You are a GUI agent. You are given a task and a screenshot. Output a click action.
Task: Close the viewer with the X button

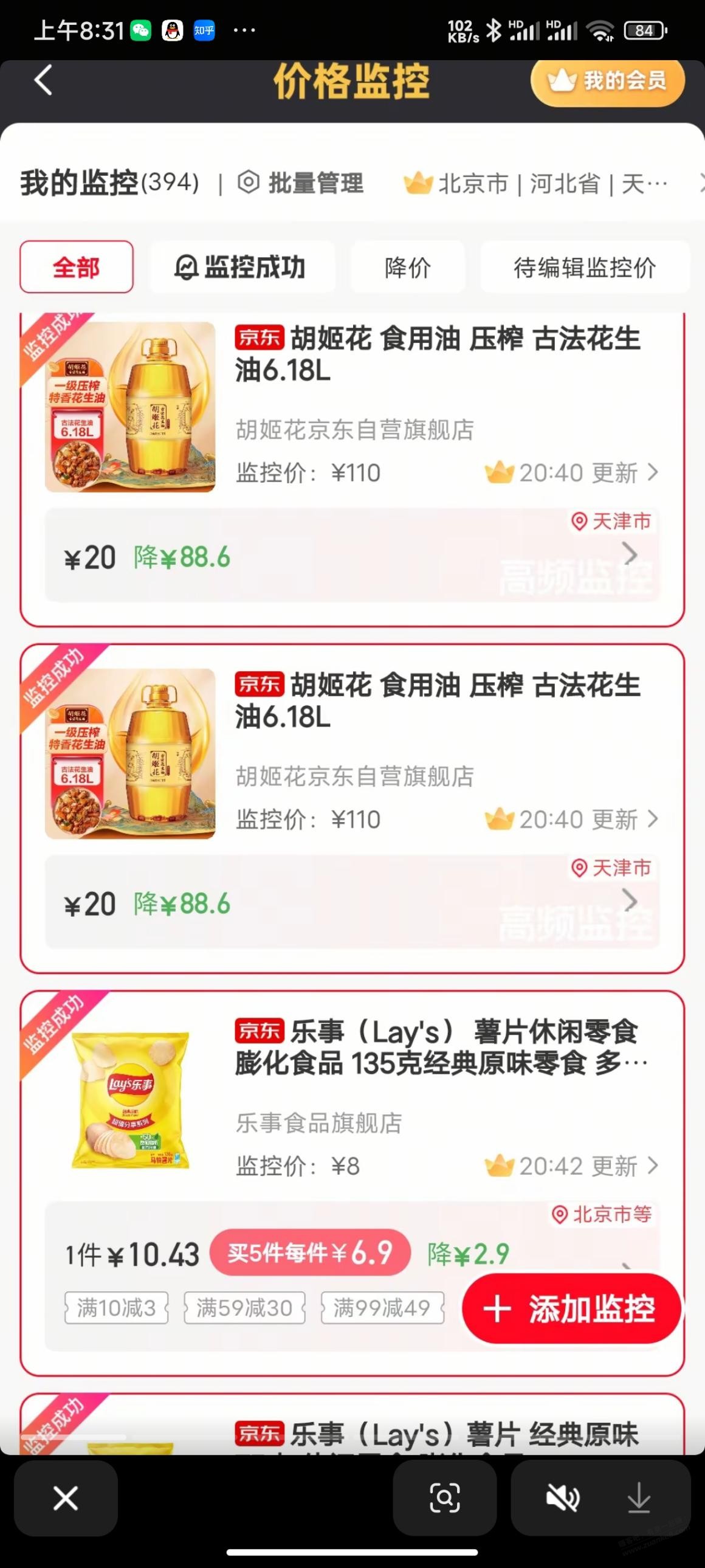[x=66, y=1498]
